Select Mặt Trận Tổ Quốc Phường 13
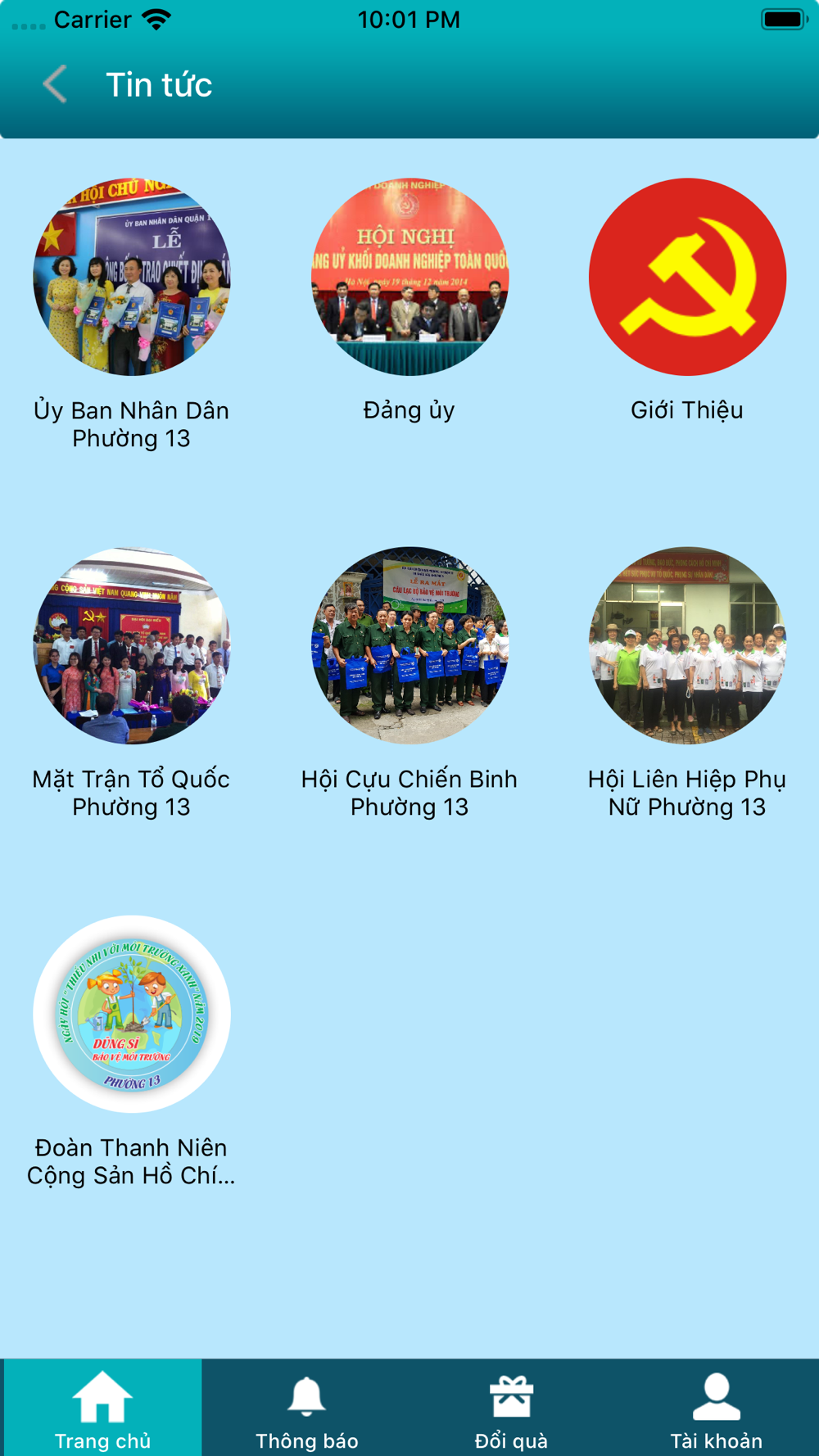Viewport: 819px width, 1456px height. 131,646
